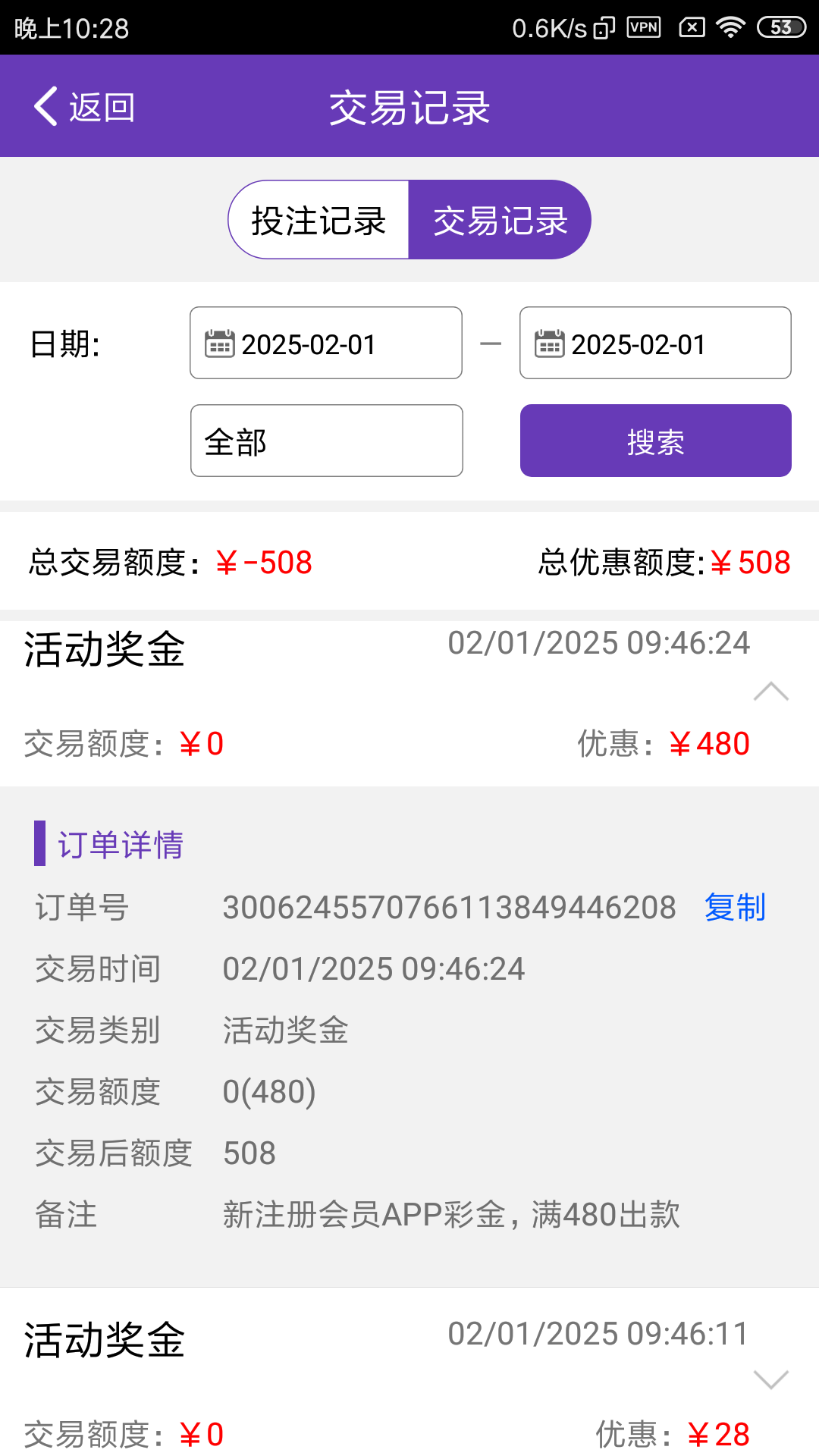Screen dimensions: 819x1456
Task: Collapse the 09:46:24 活动奖金 record
Action: coord(770,692)
